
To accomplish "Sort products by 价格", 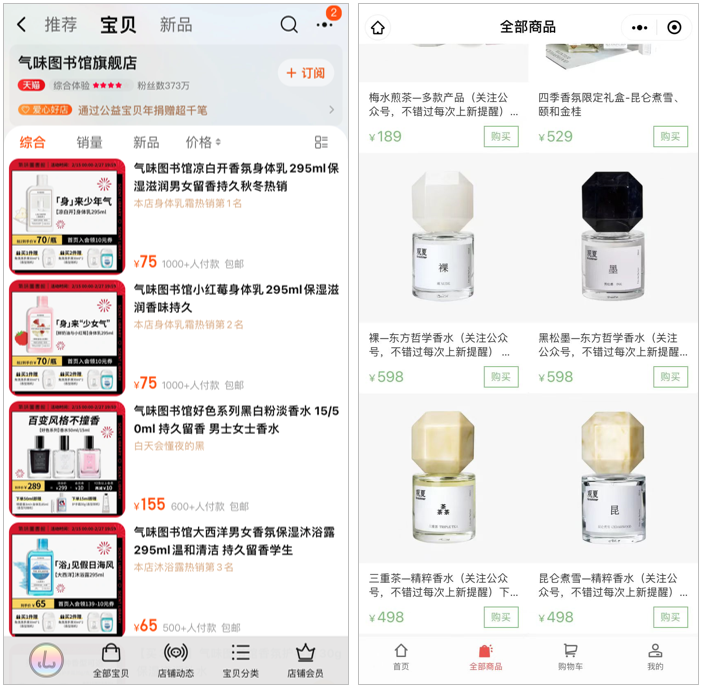I will point(203,143).
